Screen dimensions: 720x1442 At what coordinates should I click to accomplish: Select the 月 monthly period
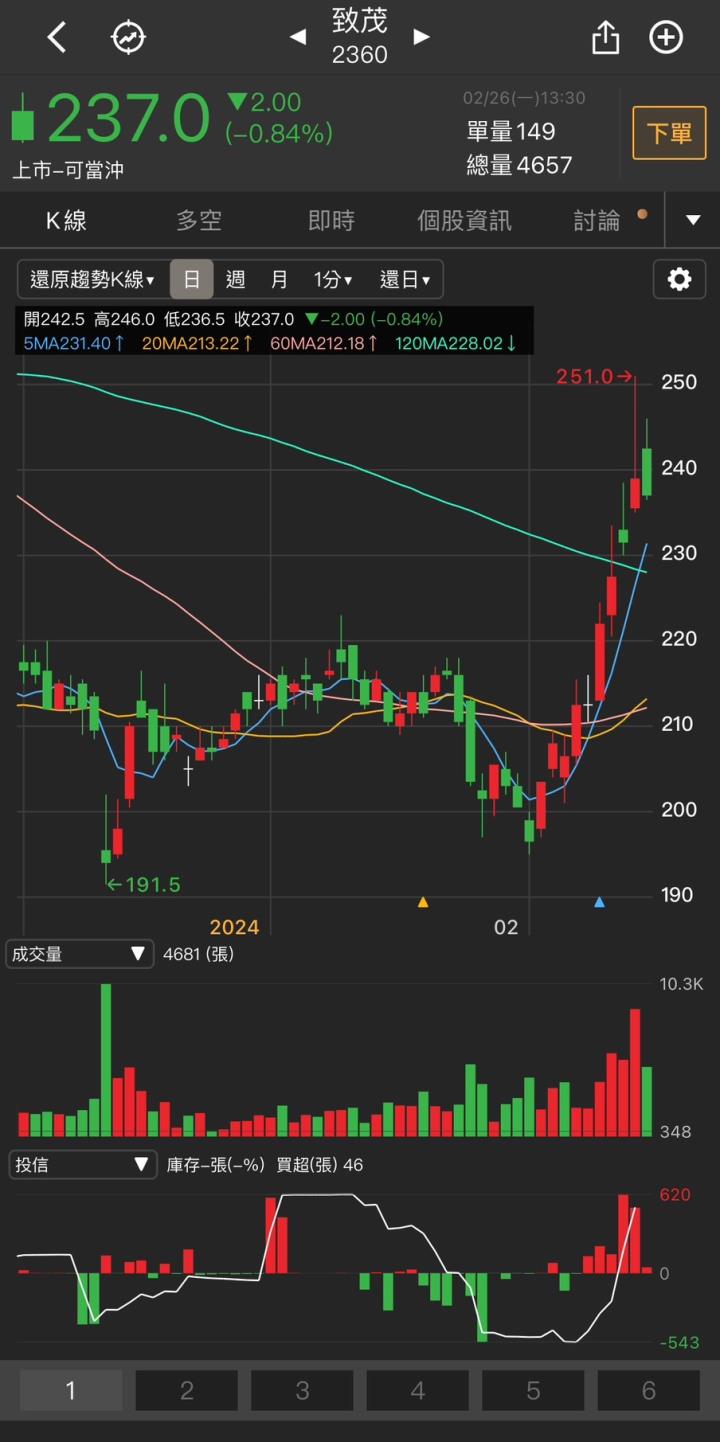click(x=279, y=280)
